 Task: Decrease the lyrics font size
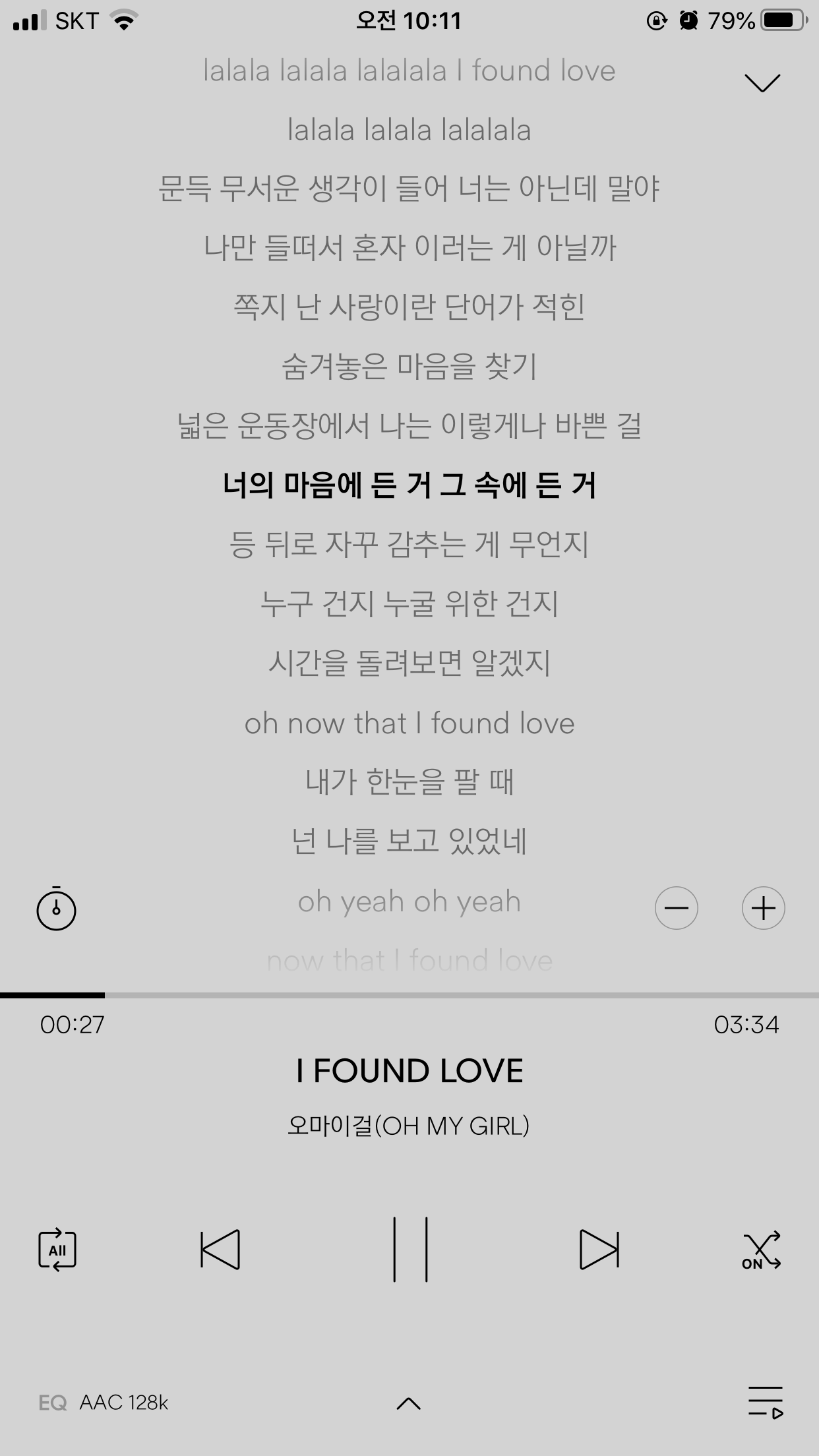(x=677, y=908)
